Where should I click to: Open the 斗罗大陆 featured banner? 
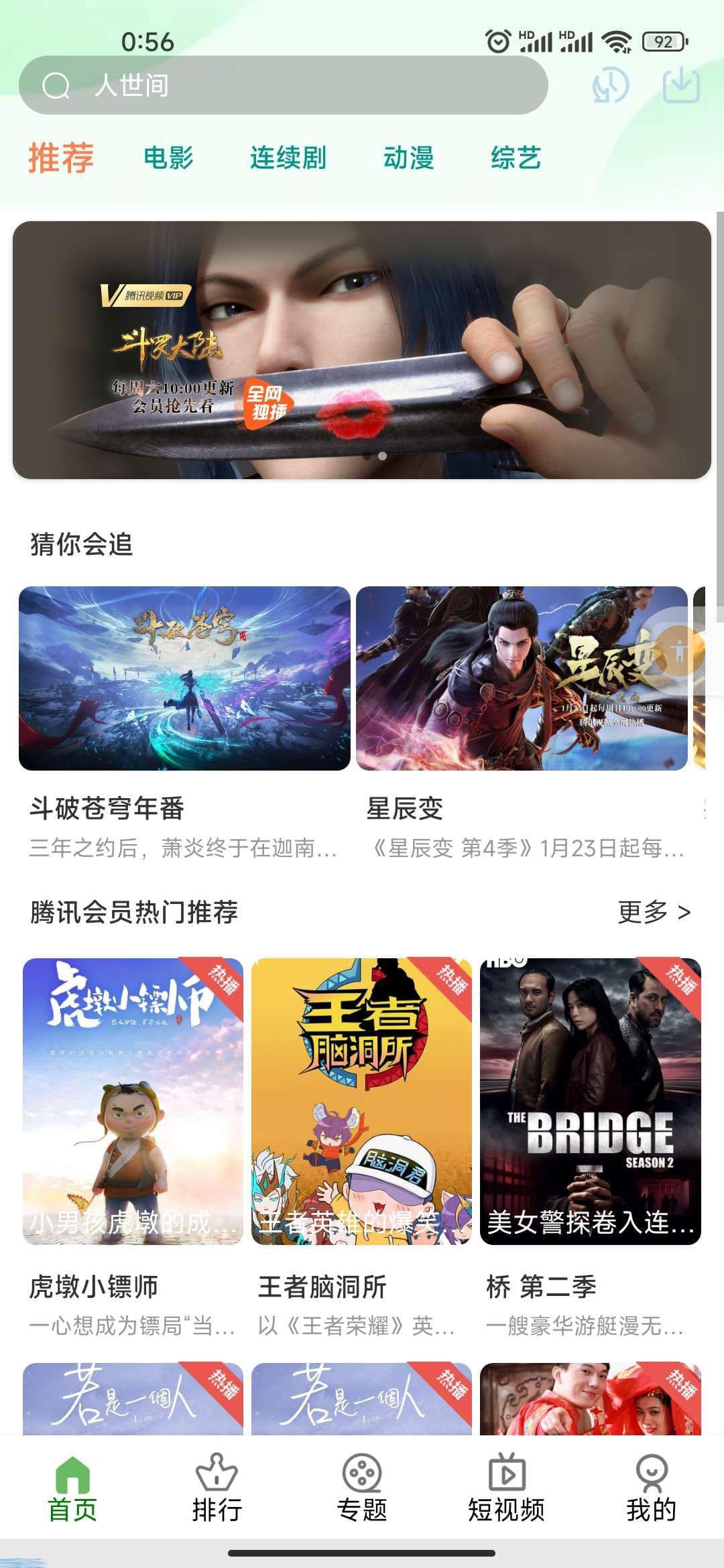[362, 350]
